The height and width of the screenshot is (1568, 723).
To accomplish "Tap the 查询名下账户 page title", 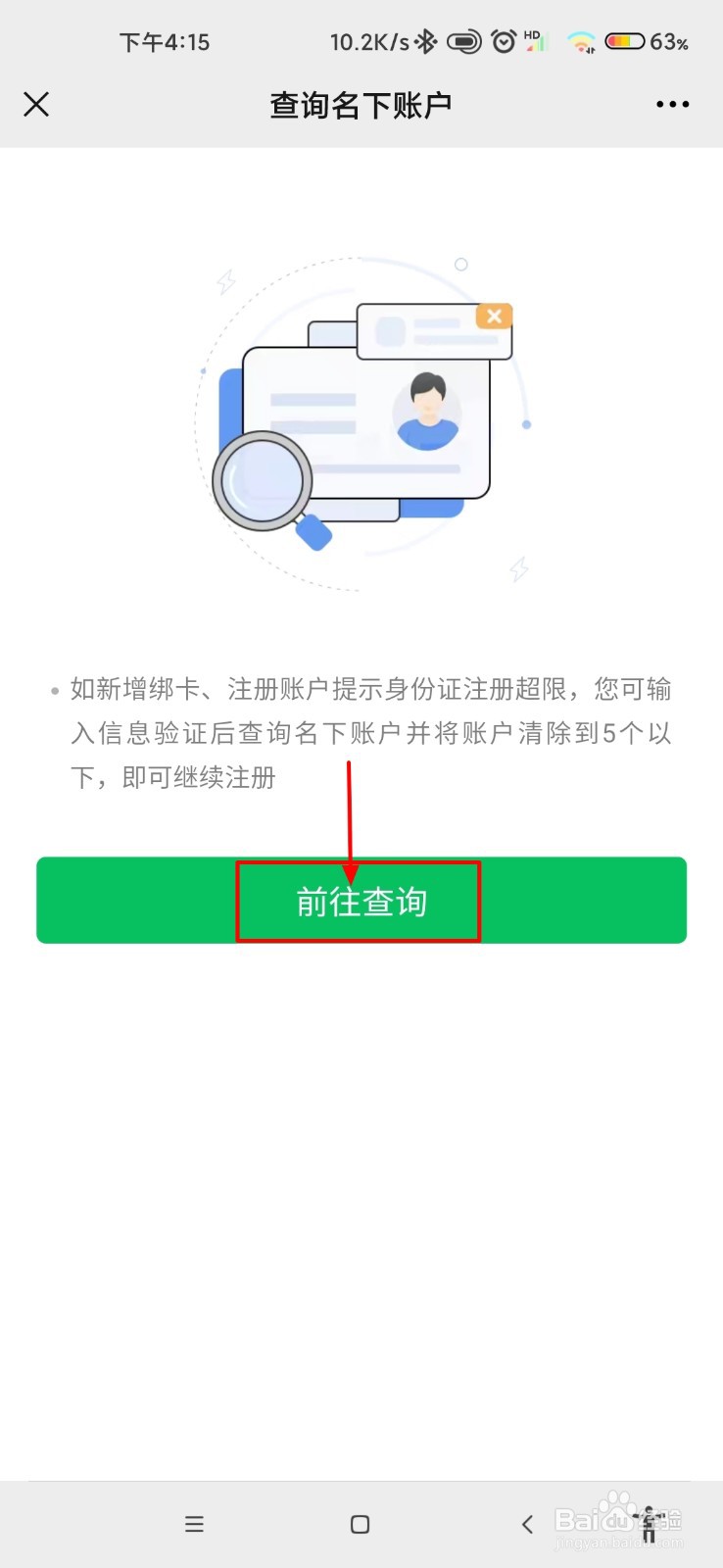I will (360, 104).
